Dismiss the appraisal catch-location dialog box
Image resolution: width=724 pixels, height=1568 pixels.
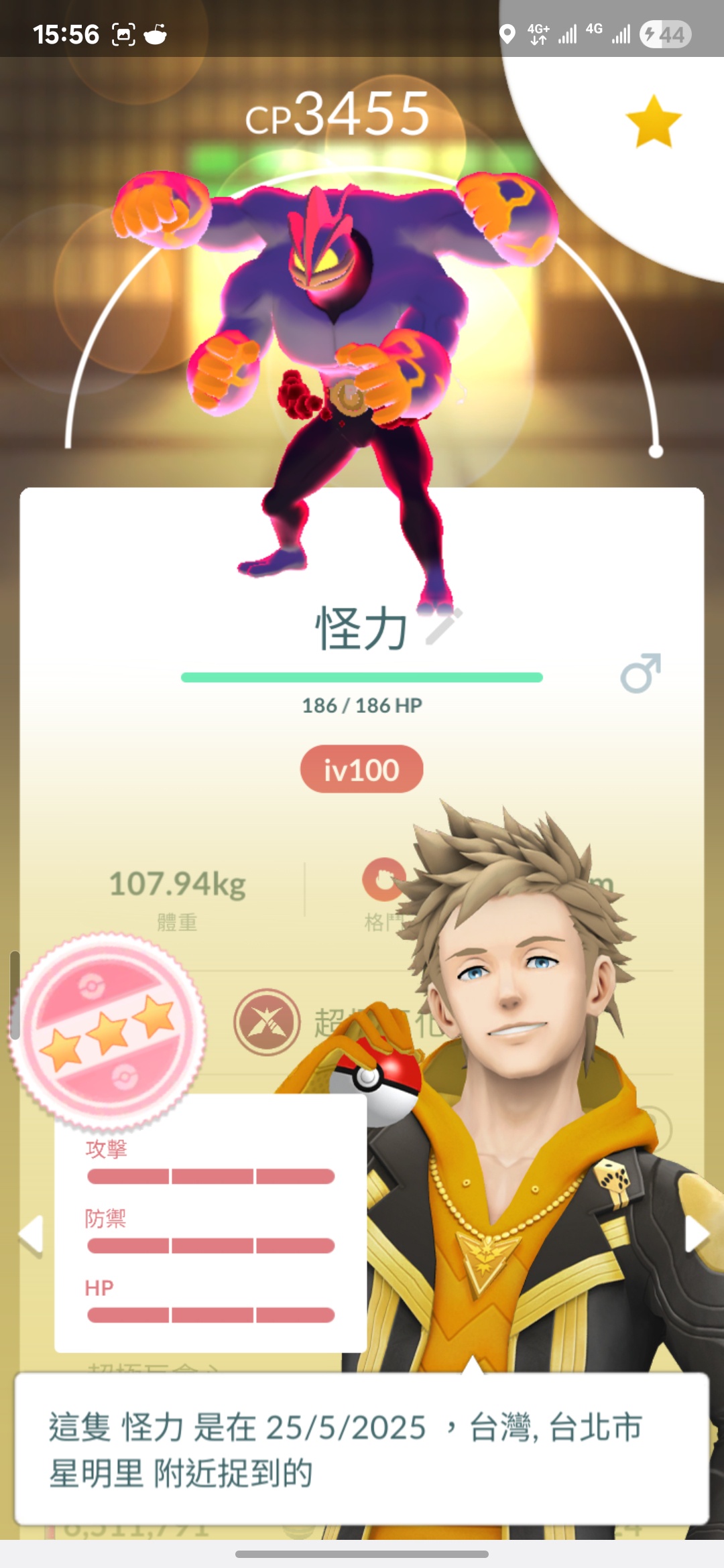tap(362, 1447)
